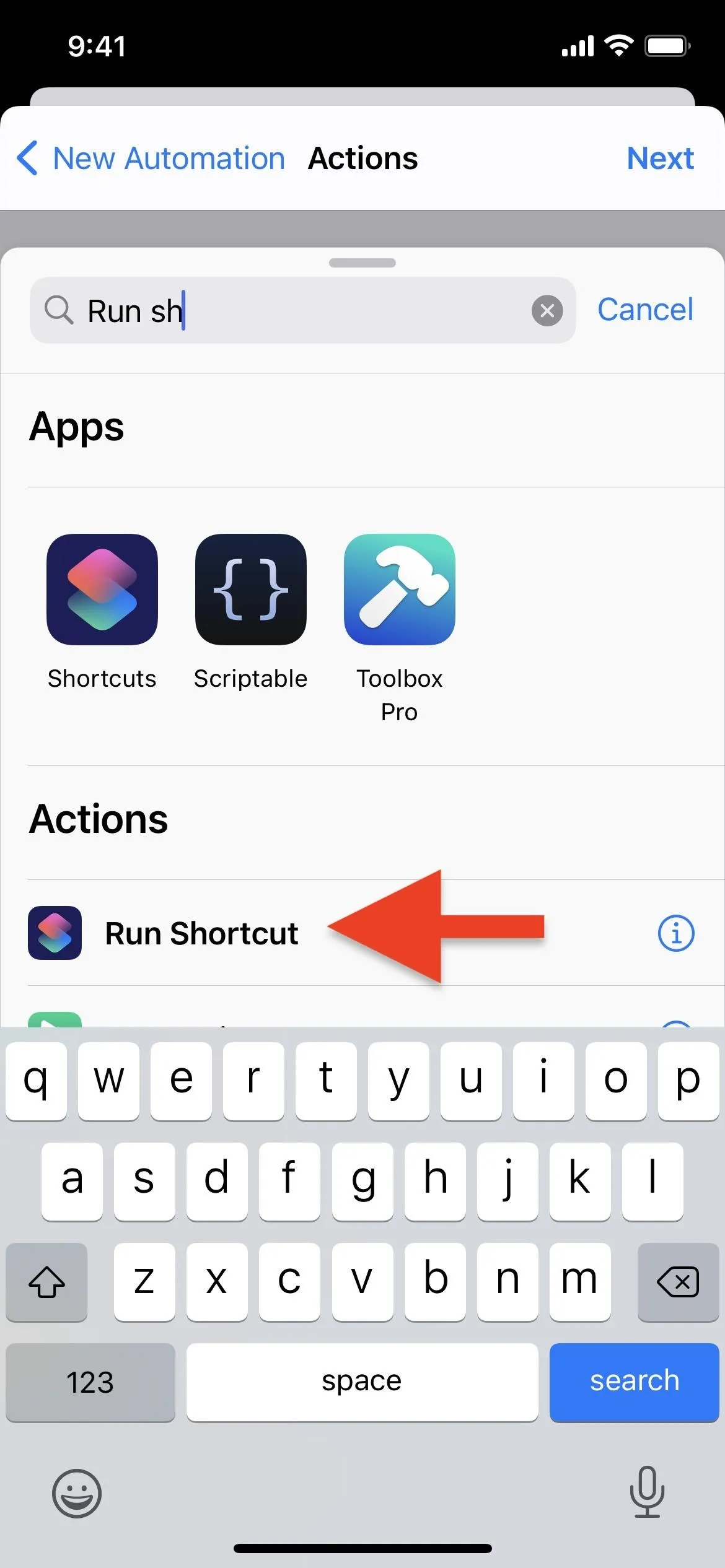Switch keyboard to 123 numbers
The width and height of the screenshot is (725, 1568).
click(90, 1382)
